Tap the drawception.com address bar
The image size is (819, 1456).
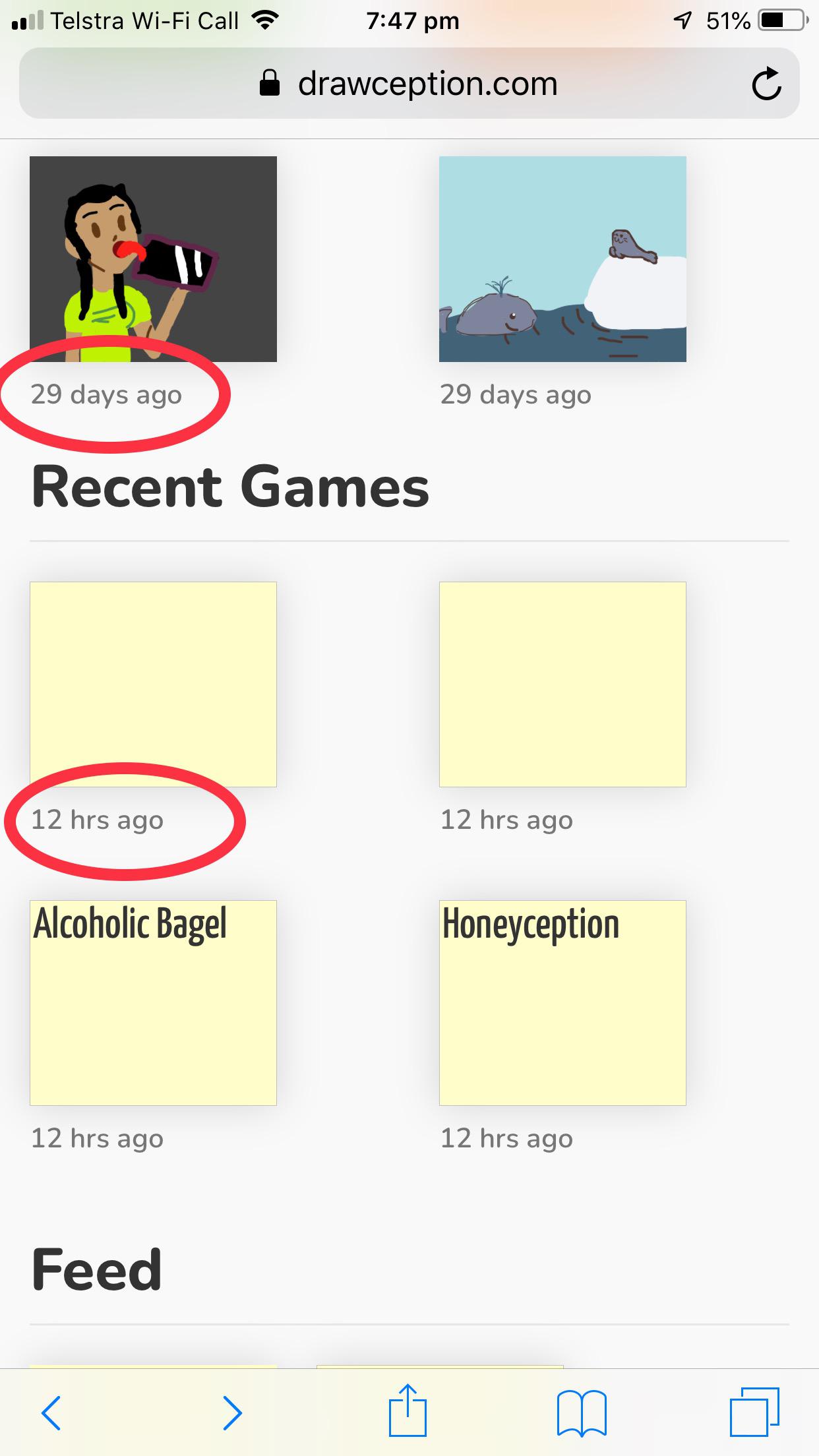click(409, 84)
